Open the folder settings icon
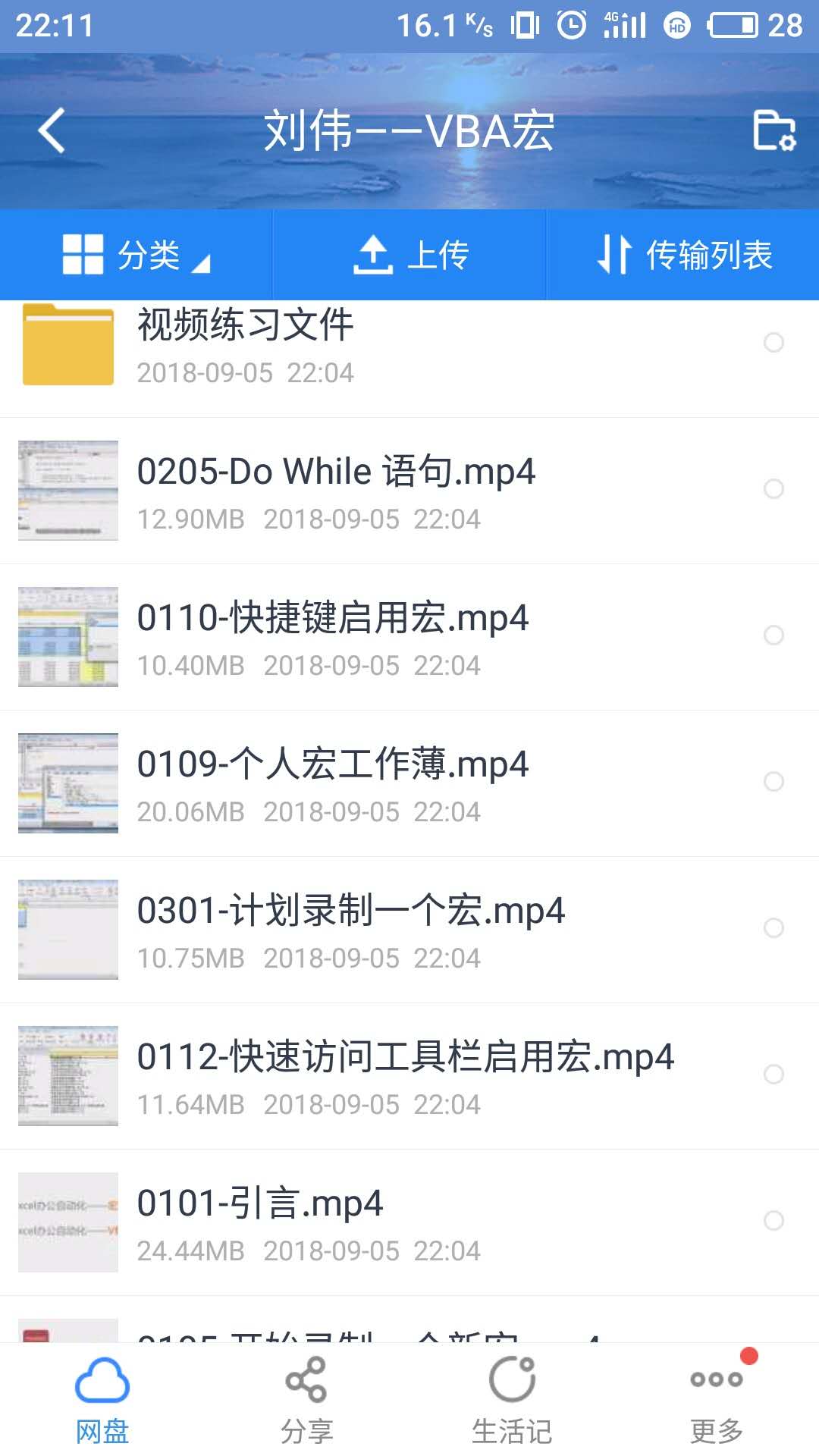The width and height of the screenshot is (819, 1456). [773, 130]
